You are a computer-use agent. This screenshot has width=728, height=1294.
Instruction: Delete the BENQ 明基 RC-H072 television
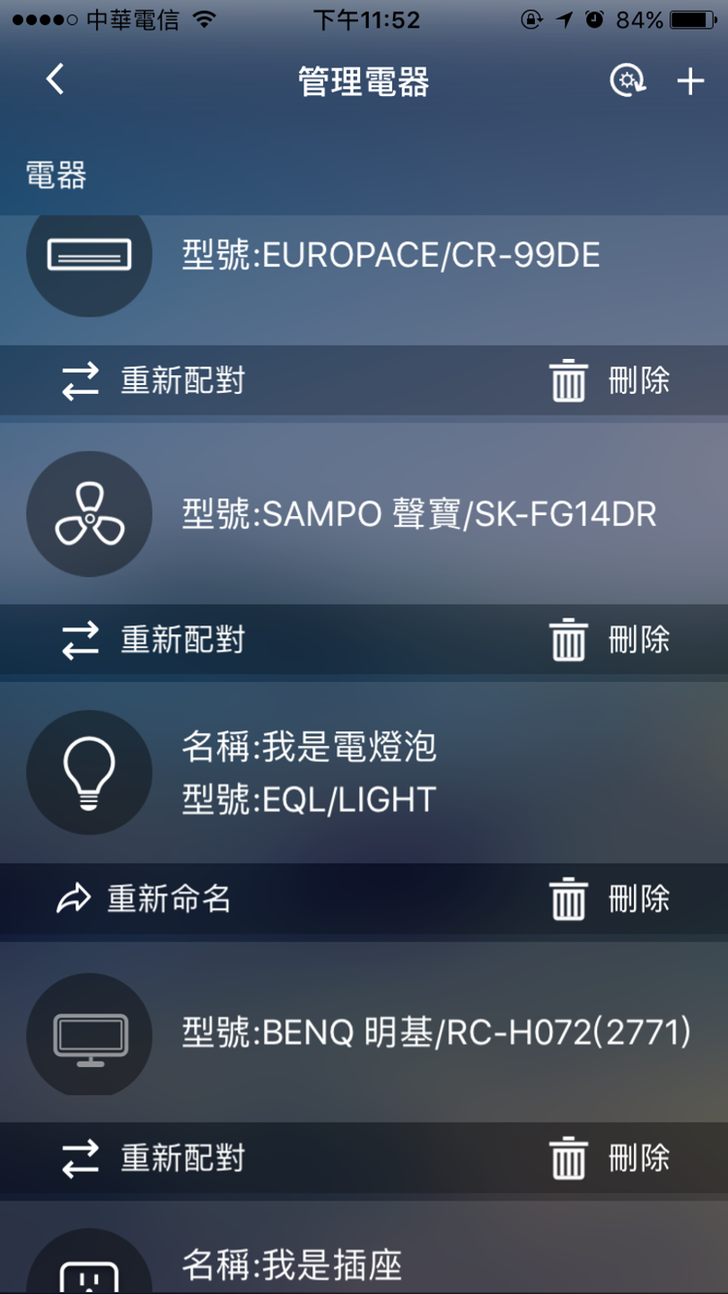click(x=609, y=1158)
